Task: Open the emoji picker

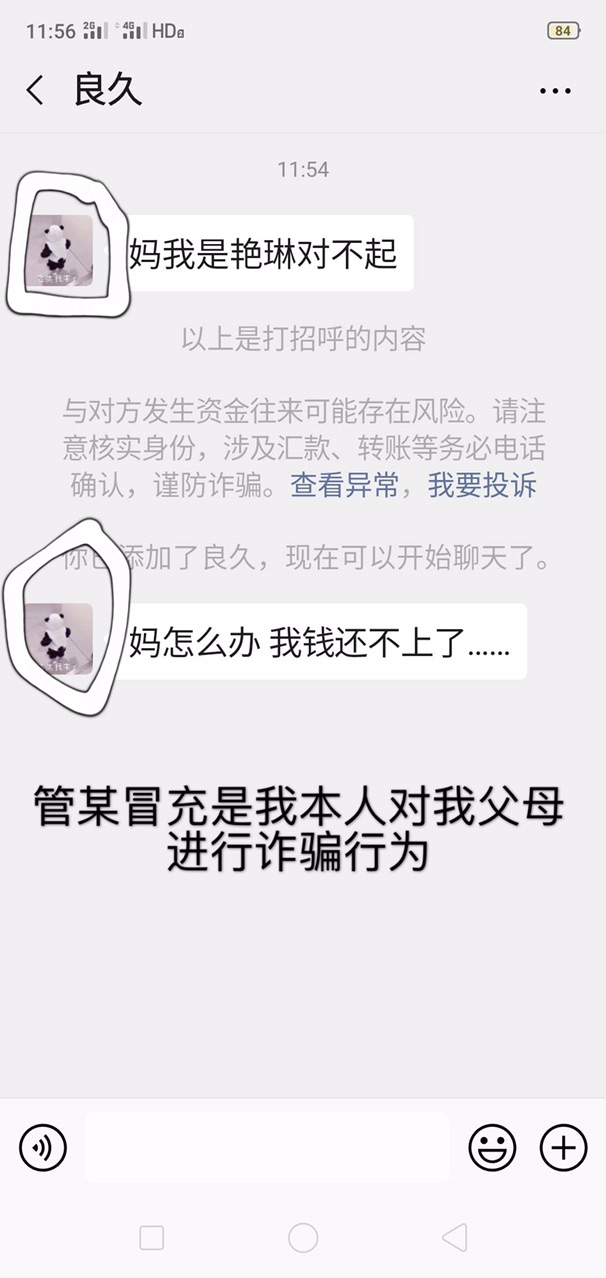Action: (x=492, y=1147)
